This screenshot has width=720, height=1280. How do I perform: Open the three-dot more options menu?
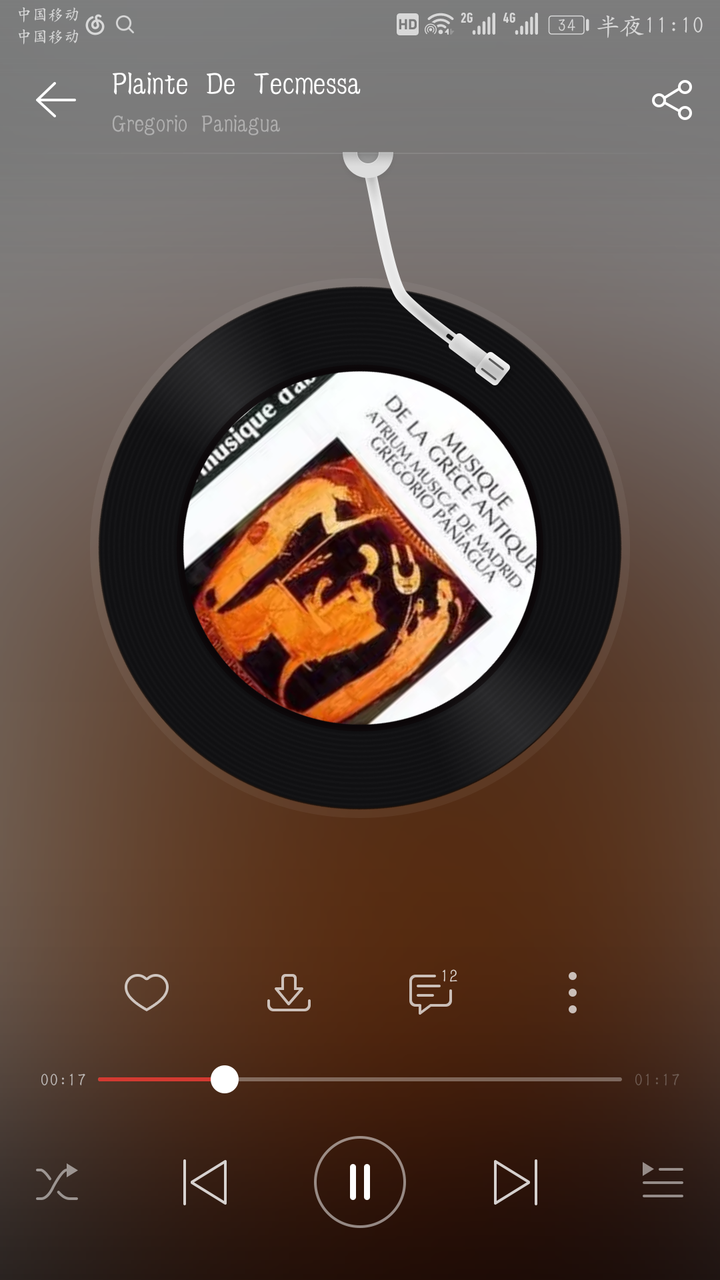(572, 992)
